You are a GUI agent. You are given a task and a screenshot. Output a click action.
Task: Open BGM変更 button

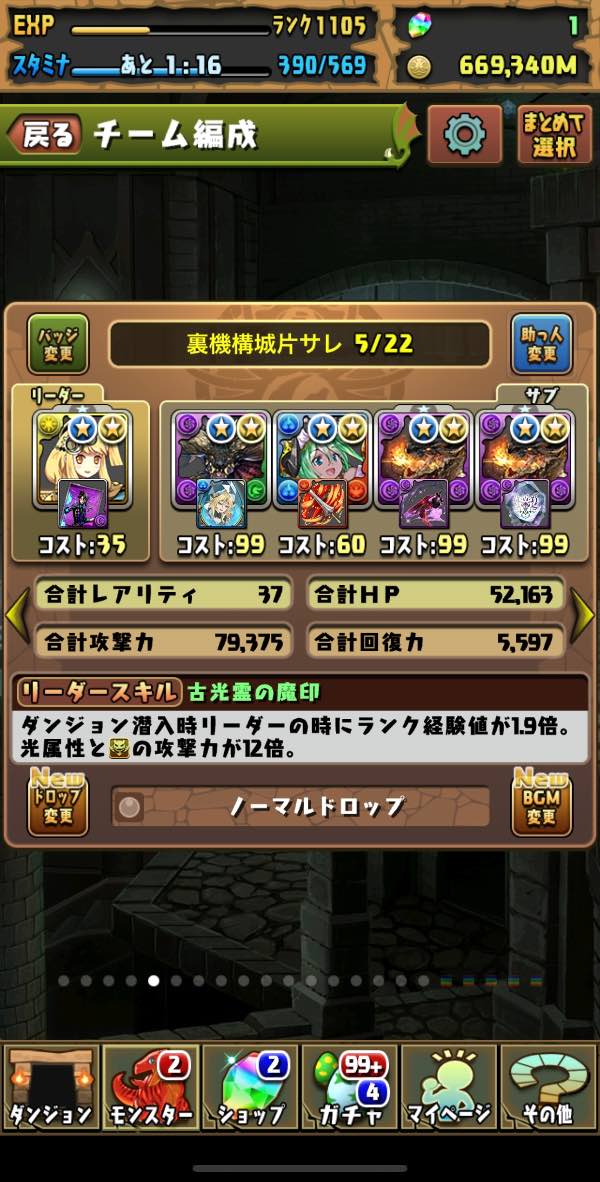tap(542, 805)
